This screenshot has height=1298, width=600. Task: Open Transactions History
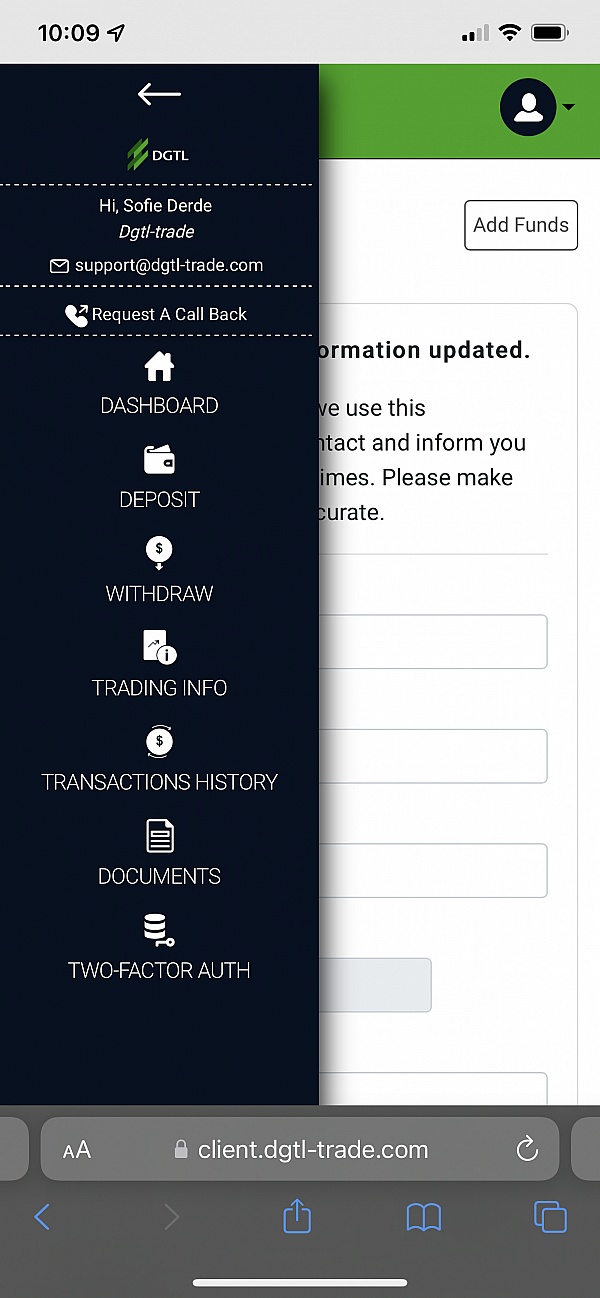coord(159,759)
